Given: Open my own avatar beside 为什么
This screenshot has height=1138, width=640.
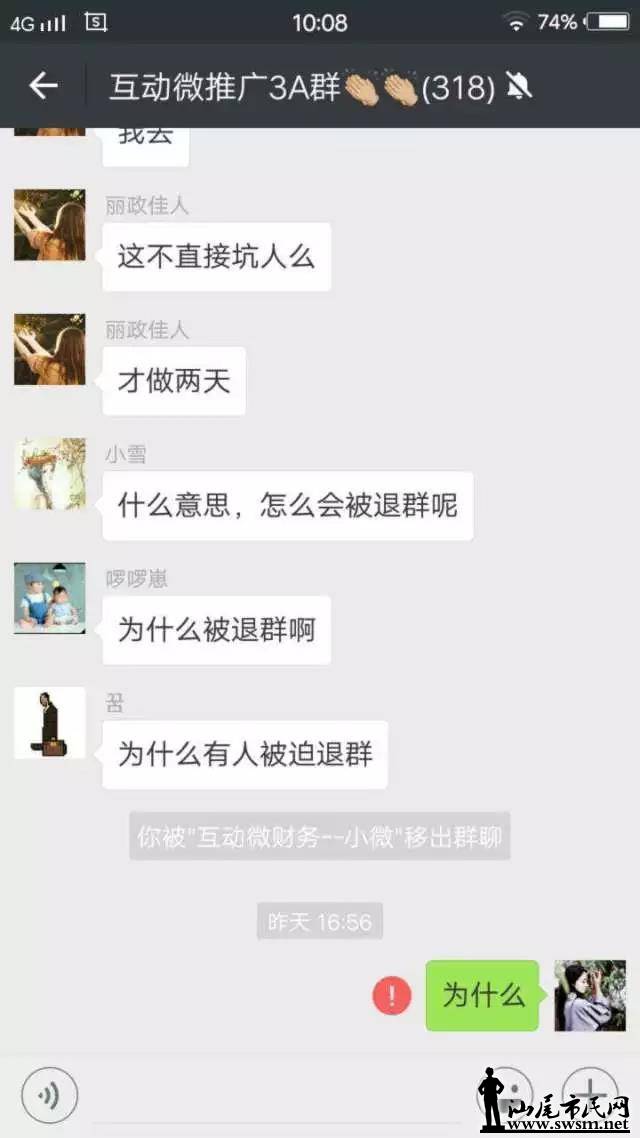Looking at the screenshot, I should pyautogui.click(x=590, y=996).
